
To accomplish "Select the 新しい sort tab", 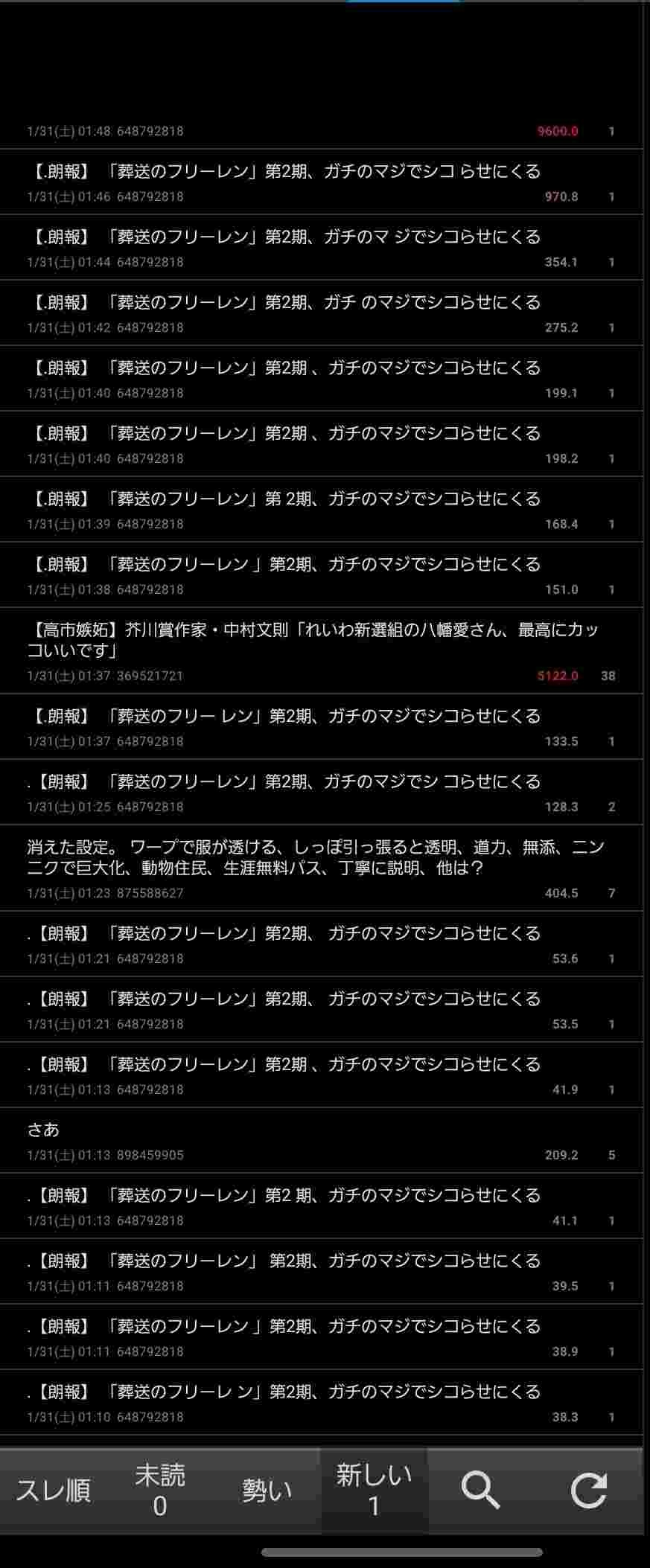I will 374,1491.
